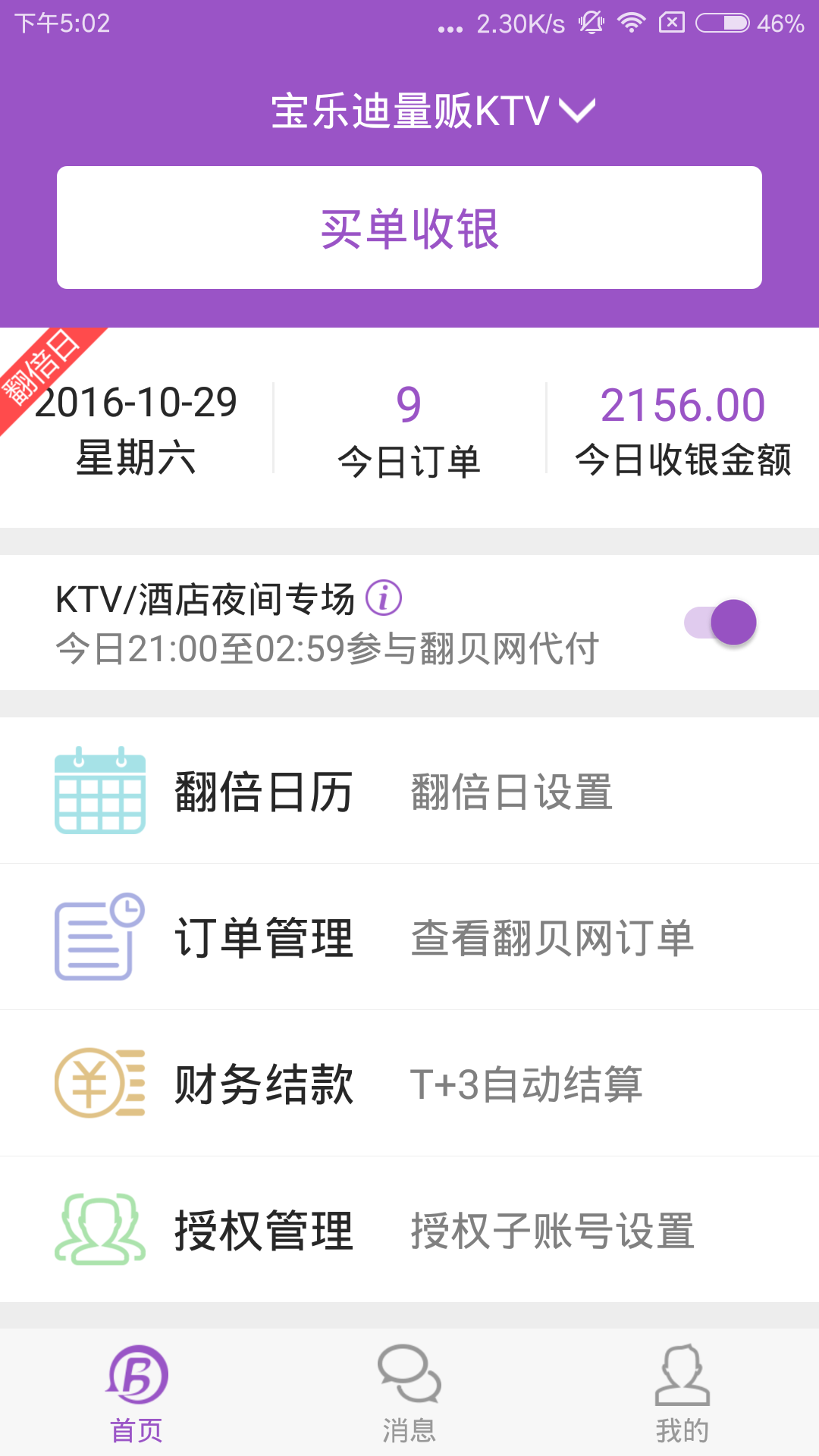
Task: Select the 订单管理 document icon
Action: coord(95,938)
